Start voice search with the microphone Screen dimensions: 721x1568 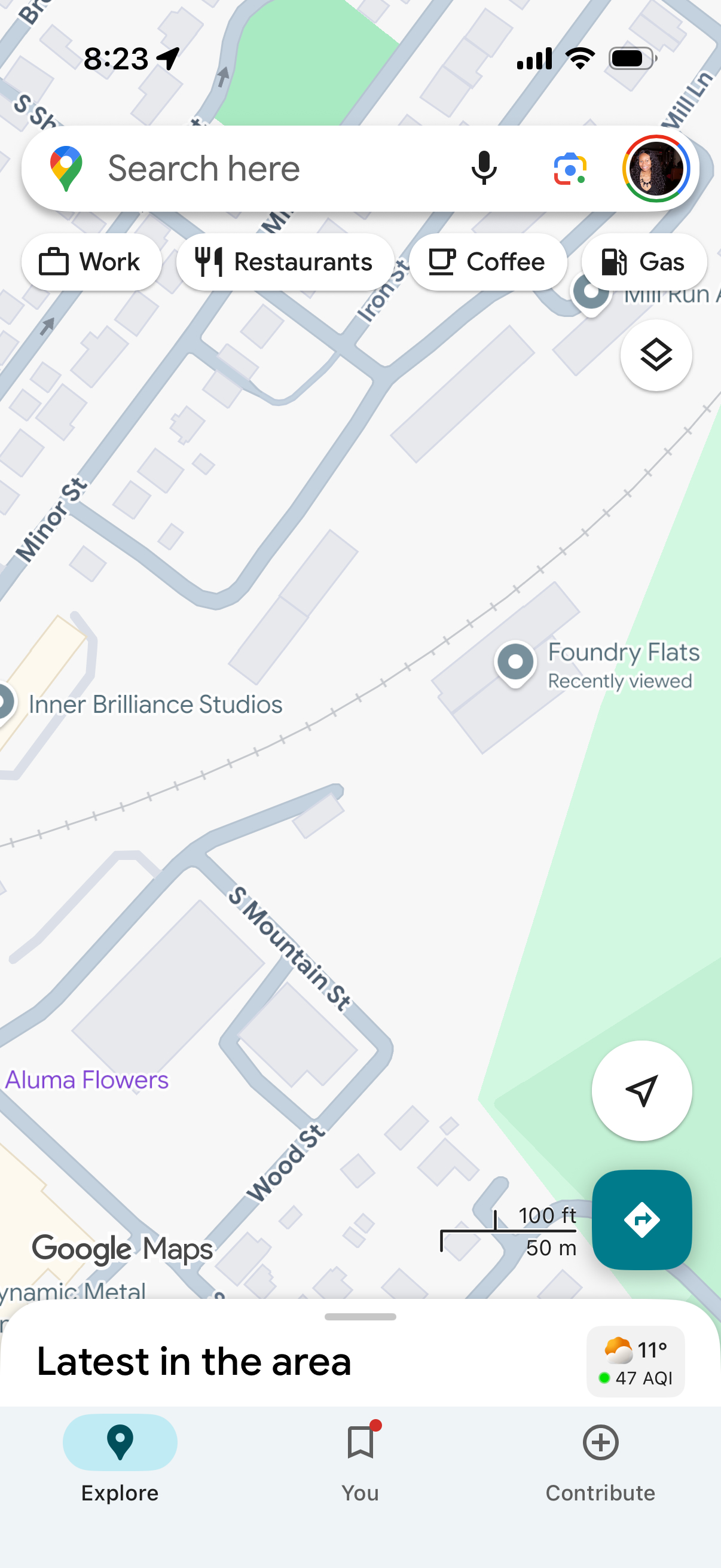coord(484,169)
